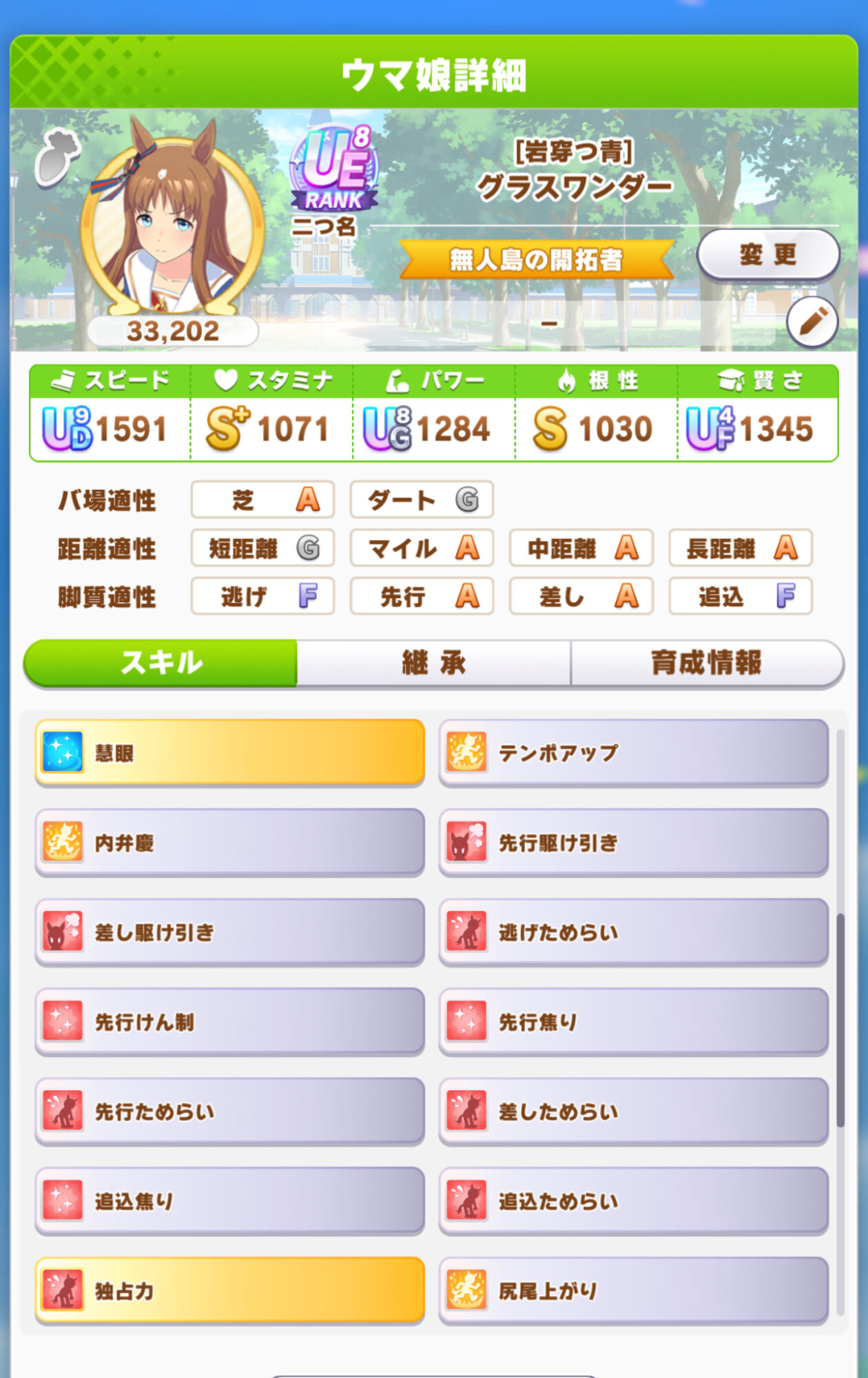Switch to the 育成情報 tab
Image resolution: width=868 pixels, height=1378 pixels.
click(x=706, y=663)
